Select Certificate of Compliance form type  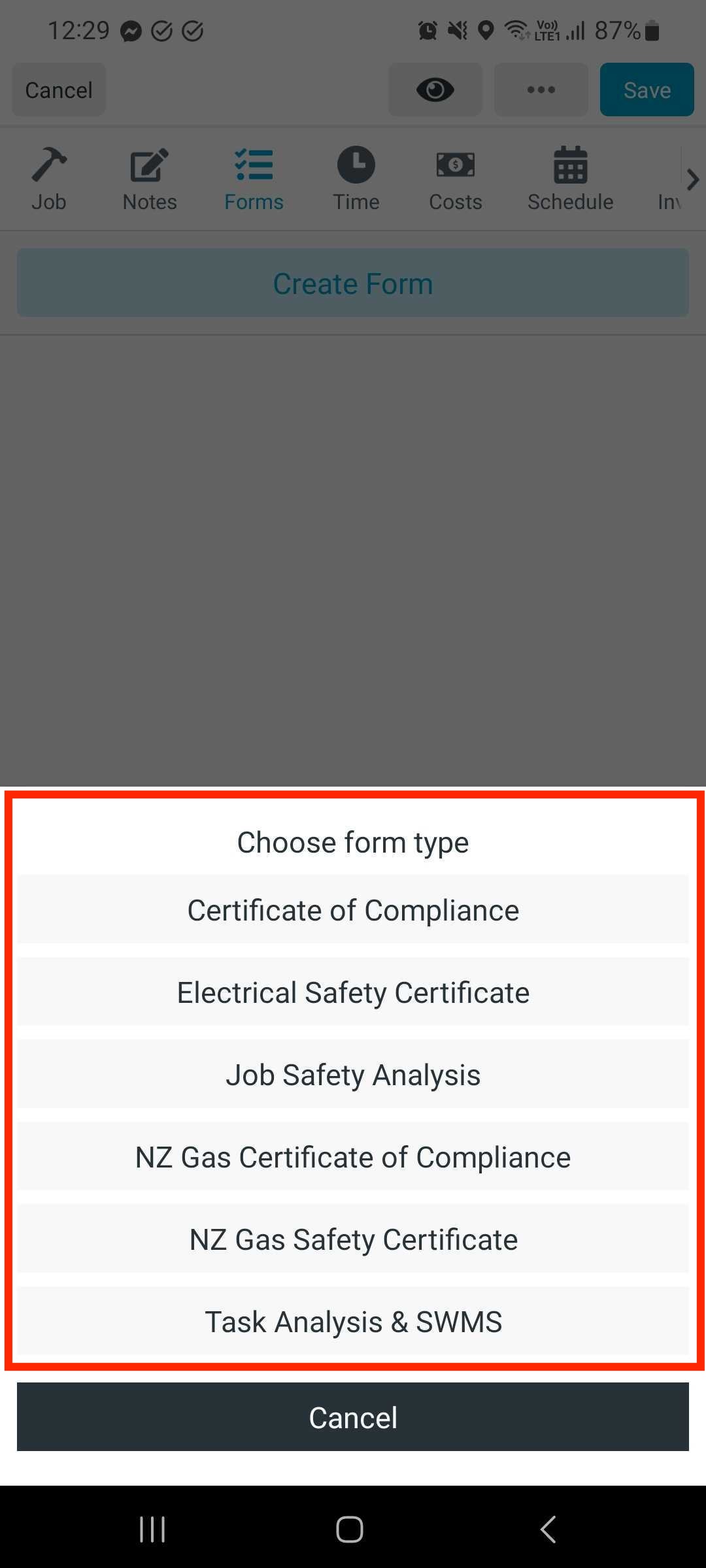click(353, 910)
